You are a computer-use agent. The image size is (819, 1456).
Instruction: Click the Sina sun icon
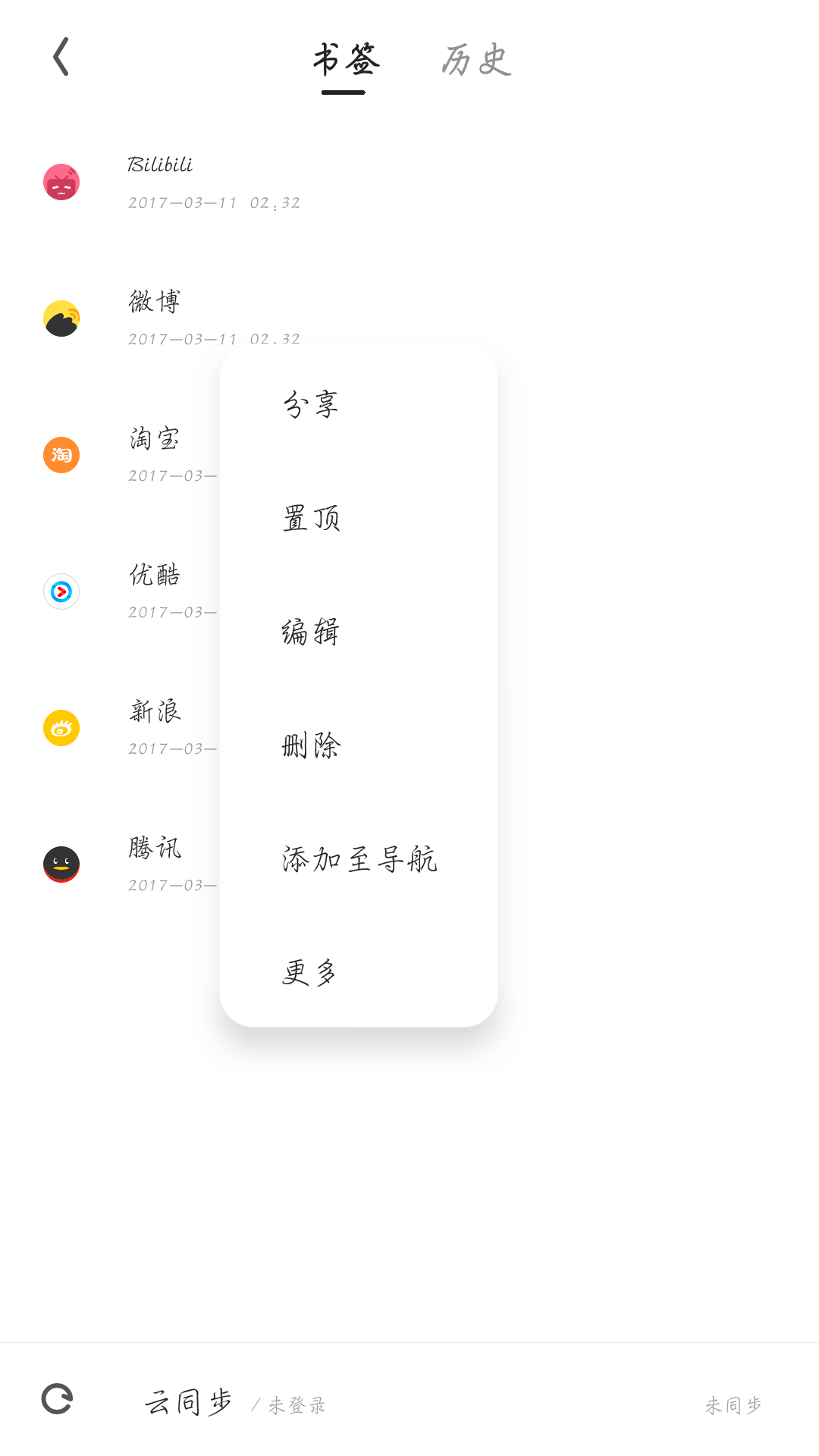point(61,726)
